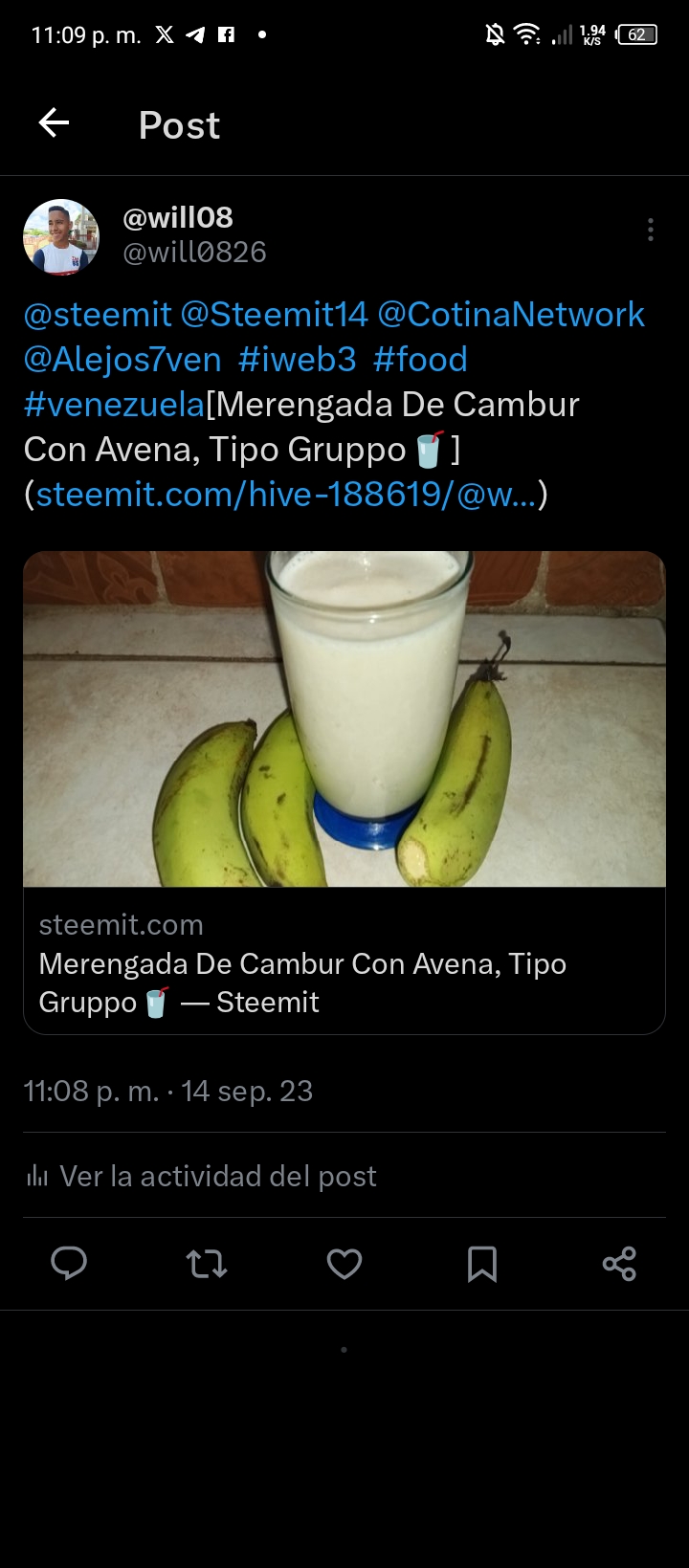The width and height of the screenshot is (689, 1568).
Task: Tap Ver la actividad del post
Action: pos(201,1176)
